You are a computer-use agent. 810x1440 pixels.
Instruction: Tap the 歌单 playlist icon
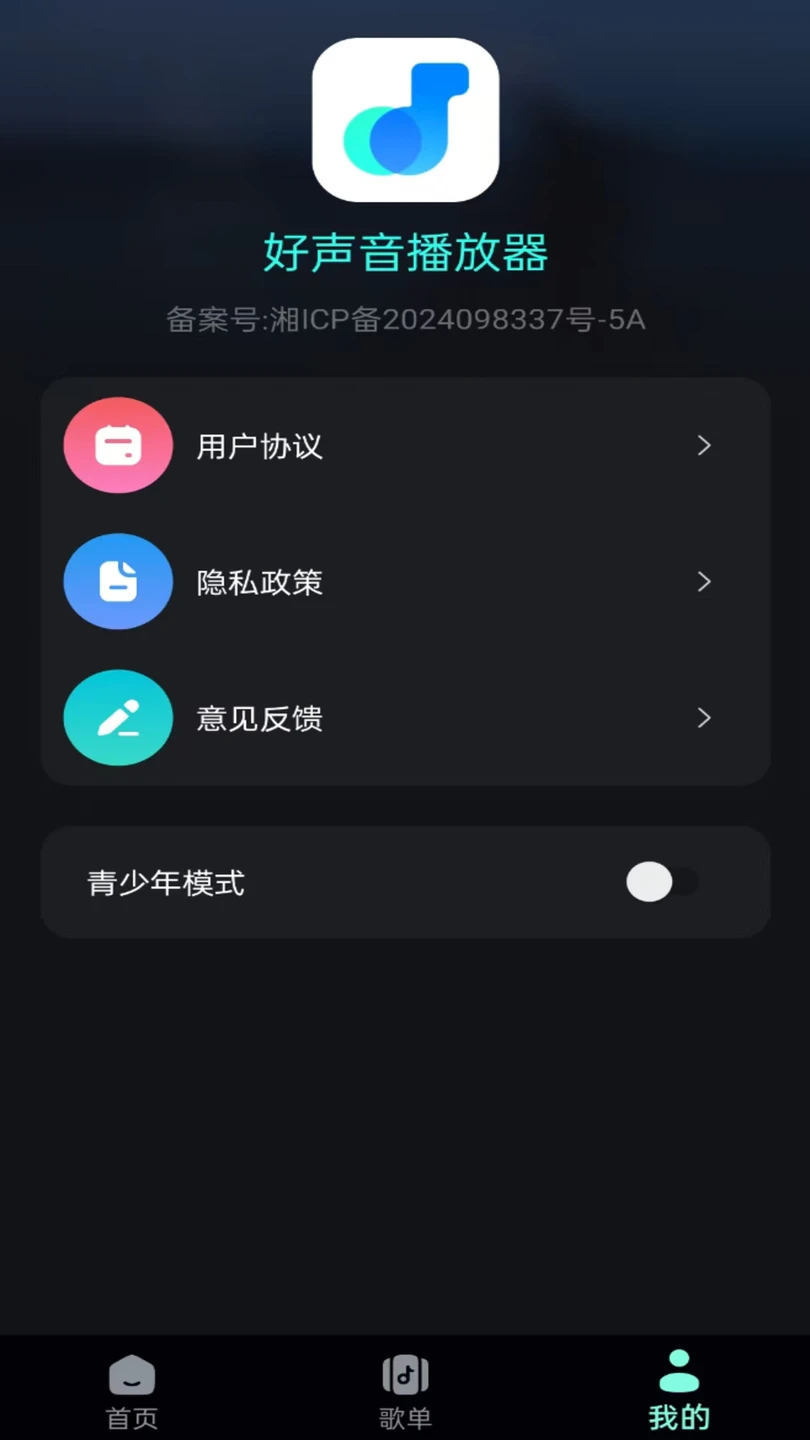point(405,1375)
